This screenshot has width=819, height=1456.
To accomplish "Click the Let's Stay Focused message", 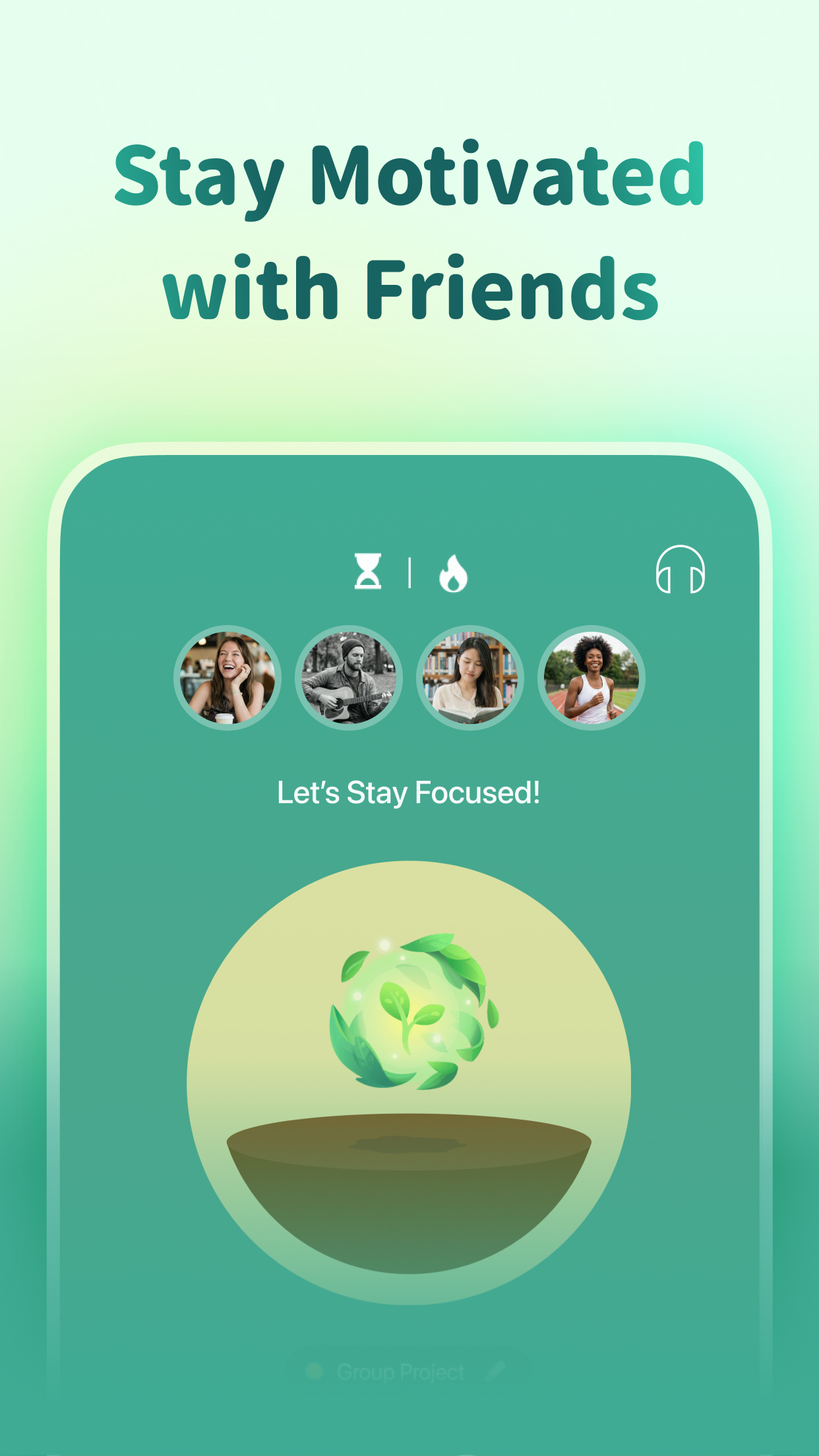I will (x=409, y=793).
